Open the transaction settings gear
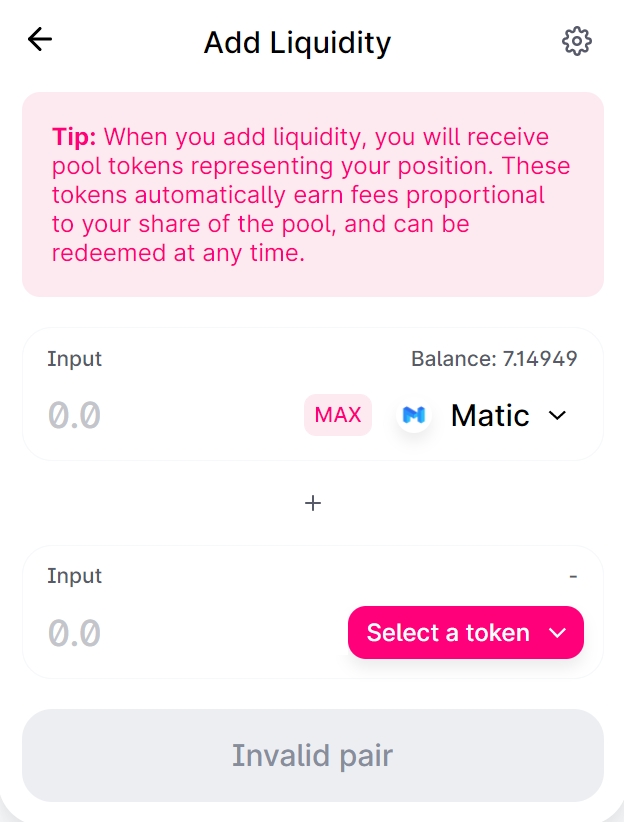Image resolution: width=624 pixels, height=822 pixels. pos(577,41)
